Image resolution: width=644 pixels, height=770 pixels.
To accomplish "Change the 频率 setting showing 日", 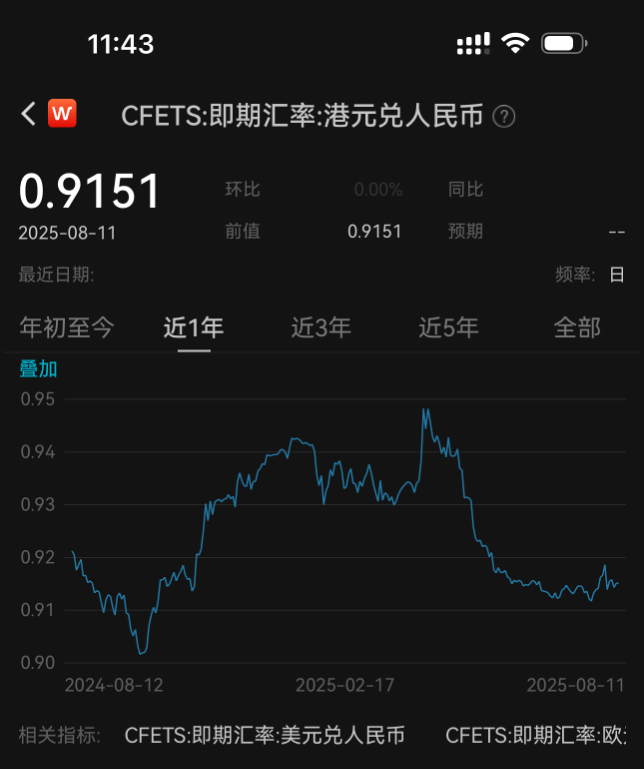I will [617, 274].
